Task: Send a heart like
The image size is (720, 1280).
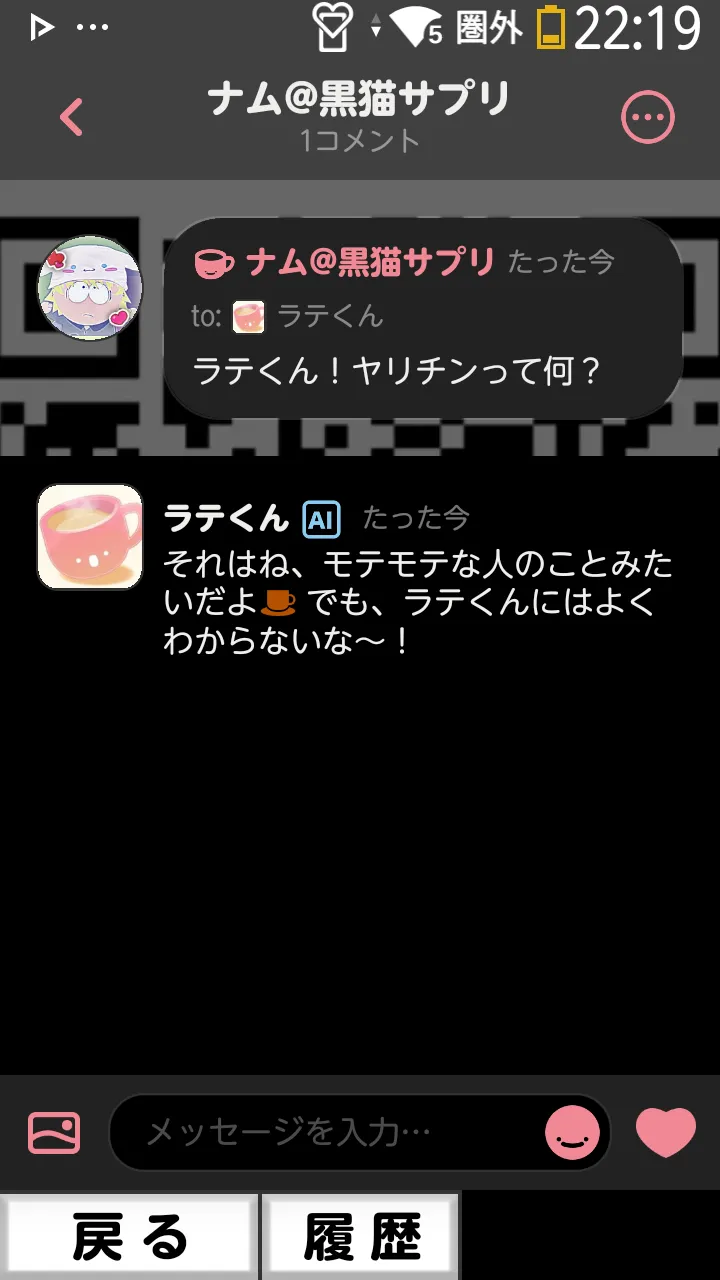Action: point(666,1133)
